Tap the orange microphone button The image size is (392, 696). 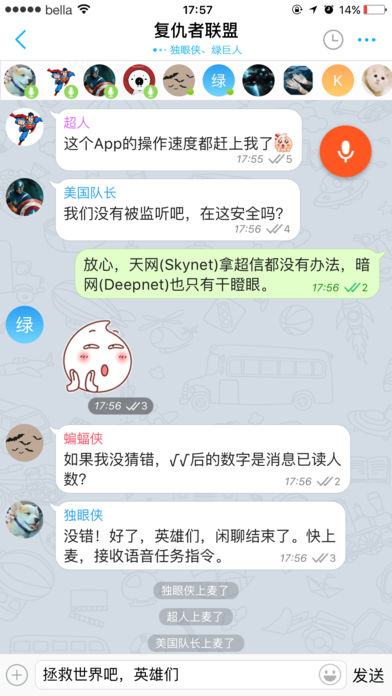[345, 151]
